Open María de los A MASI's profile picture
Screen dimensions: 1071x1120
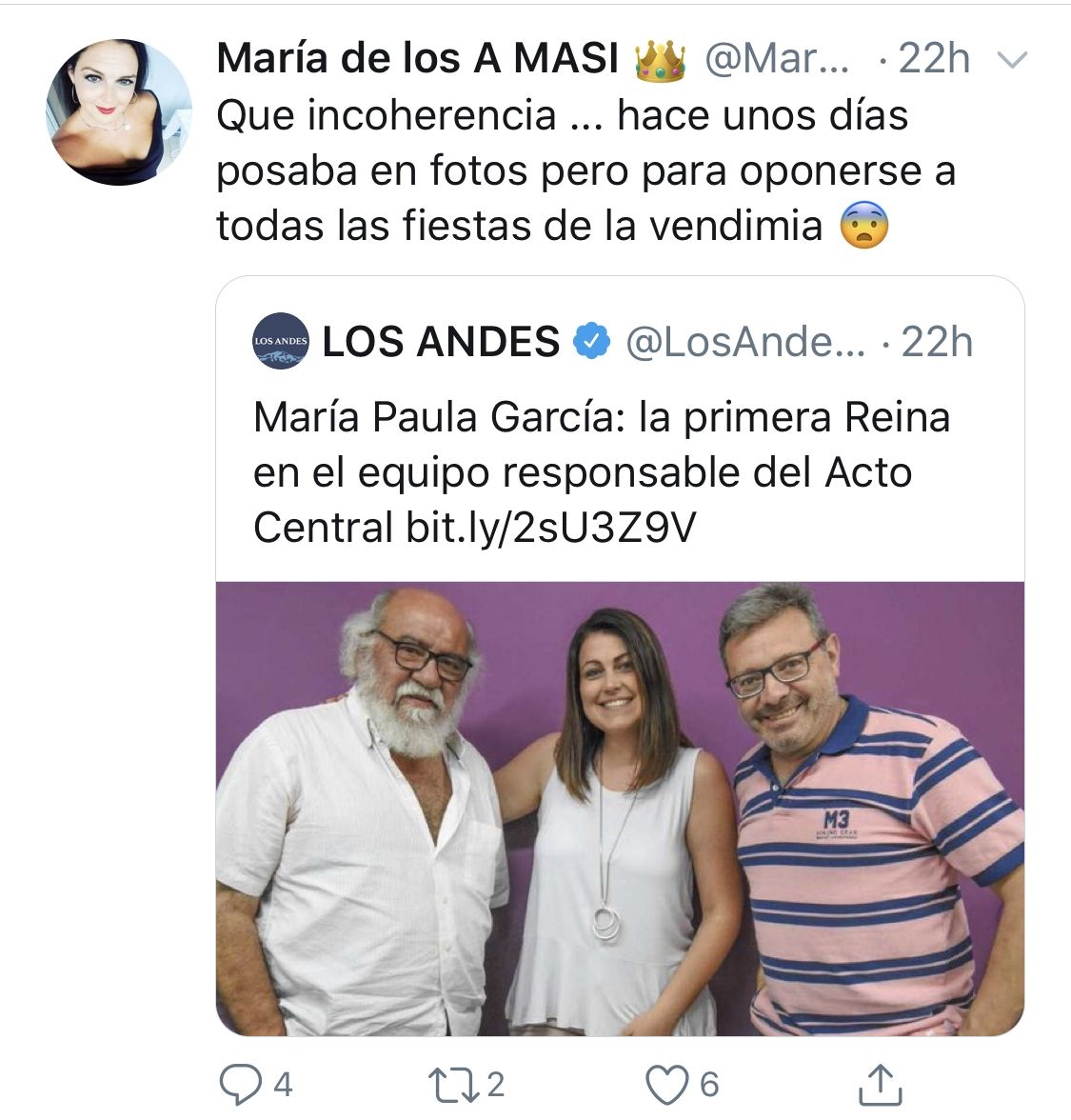[x=118, y=111]
